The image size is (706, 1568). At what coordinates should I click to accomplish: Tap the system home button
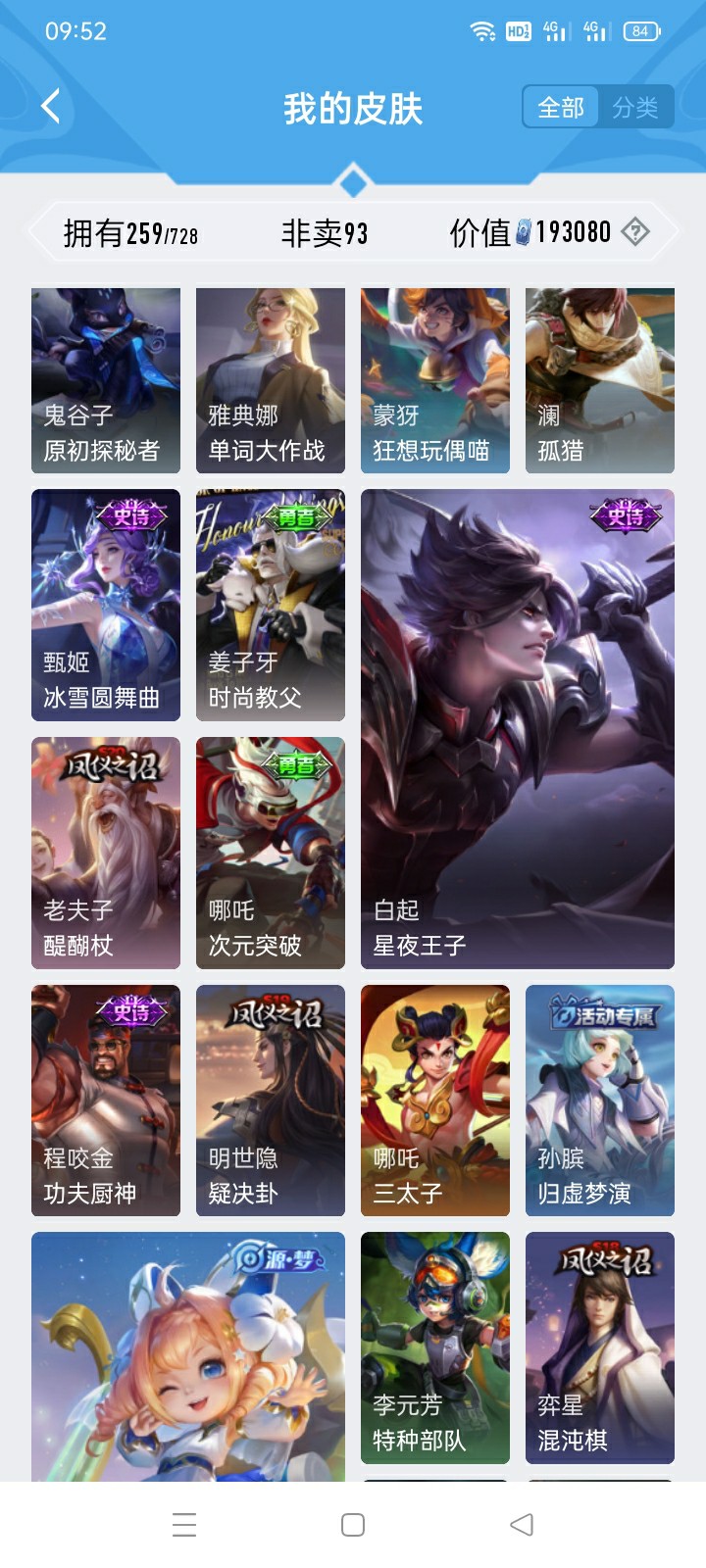point(353,1525)
